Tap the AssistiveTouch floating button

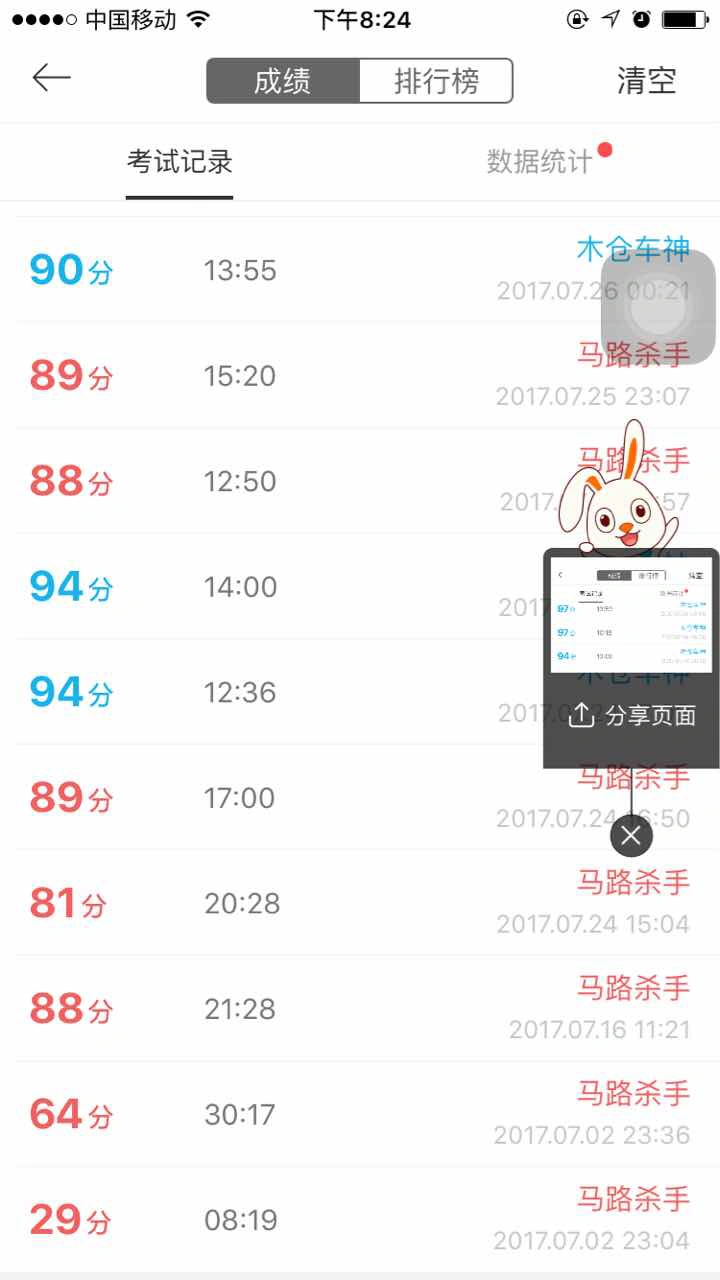click(658, 307)
